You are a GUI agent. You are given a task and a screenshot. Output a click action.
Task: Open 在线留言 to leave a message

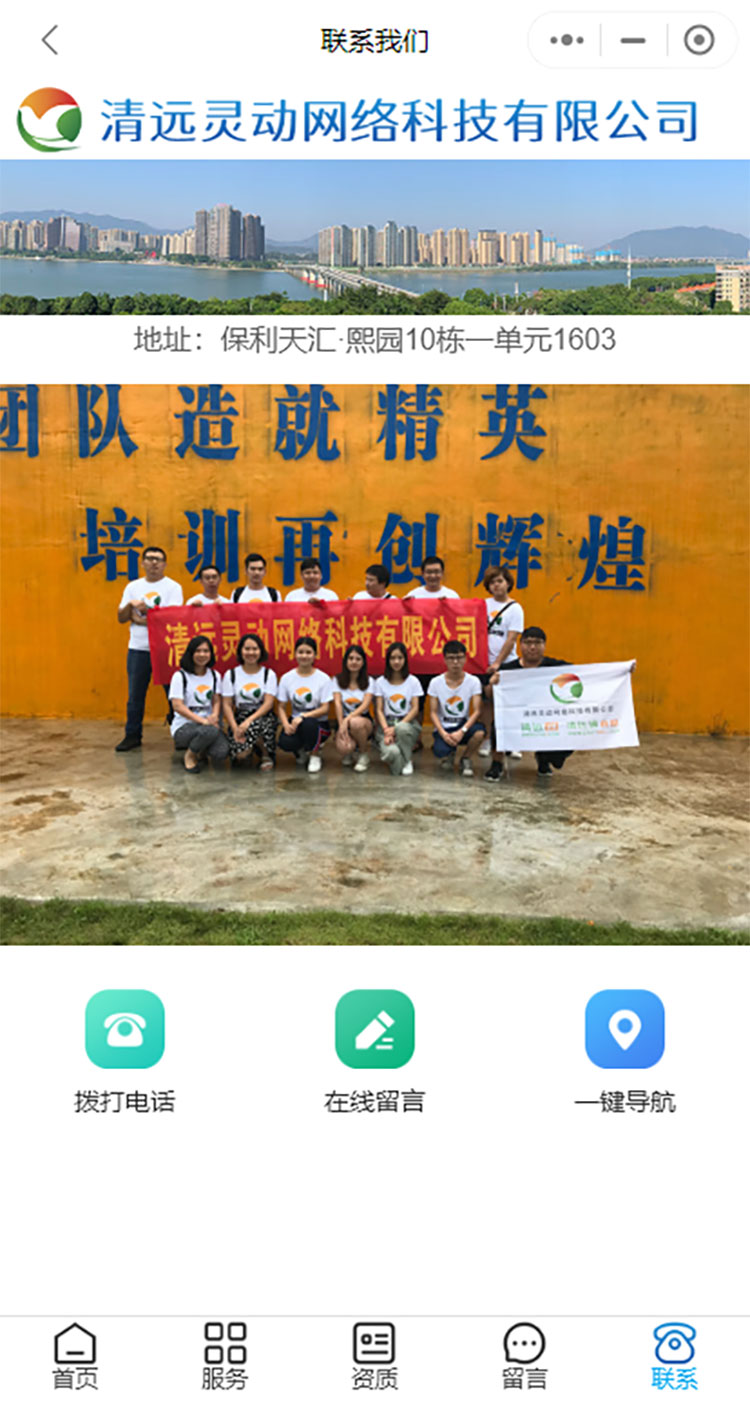(x=375, y=1030)
